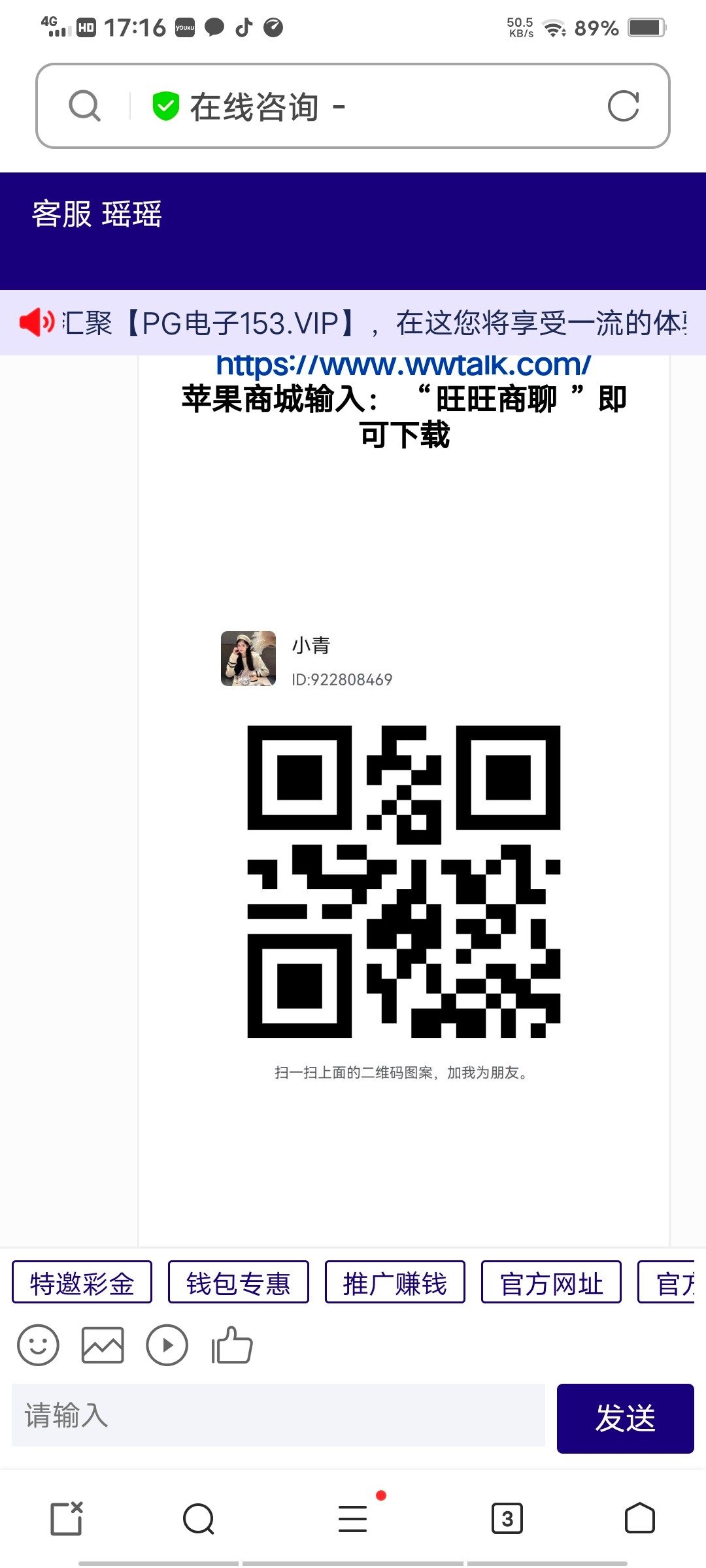Screen dimensions: 706x1568
Task: Close the current browser page
Action: click(67, 1518)
